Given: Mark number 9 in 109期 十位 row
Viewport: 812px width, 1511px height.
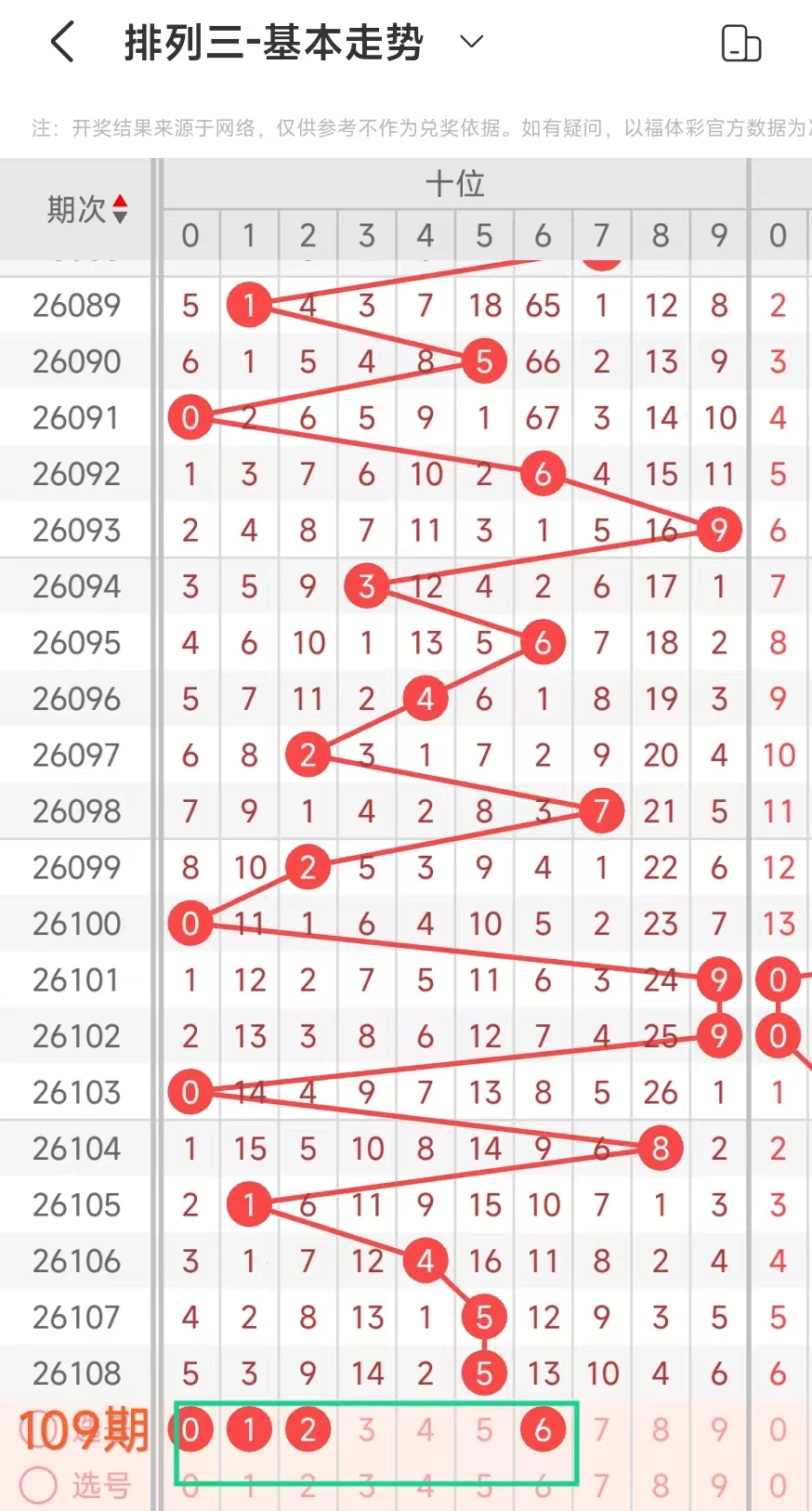Looking at the screenshot, I should 719,1429.
